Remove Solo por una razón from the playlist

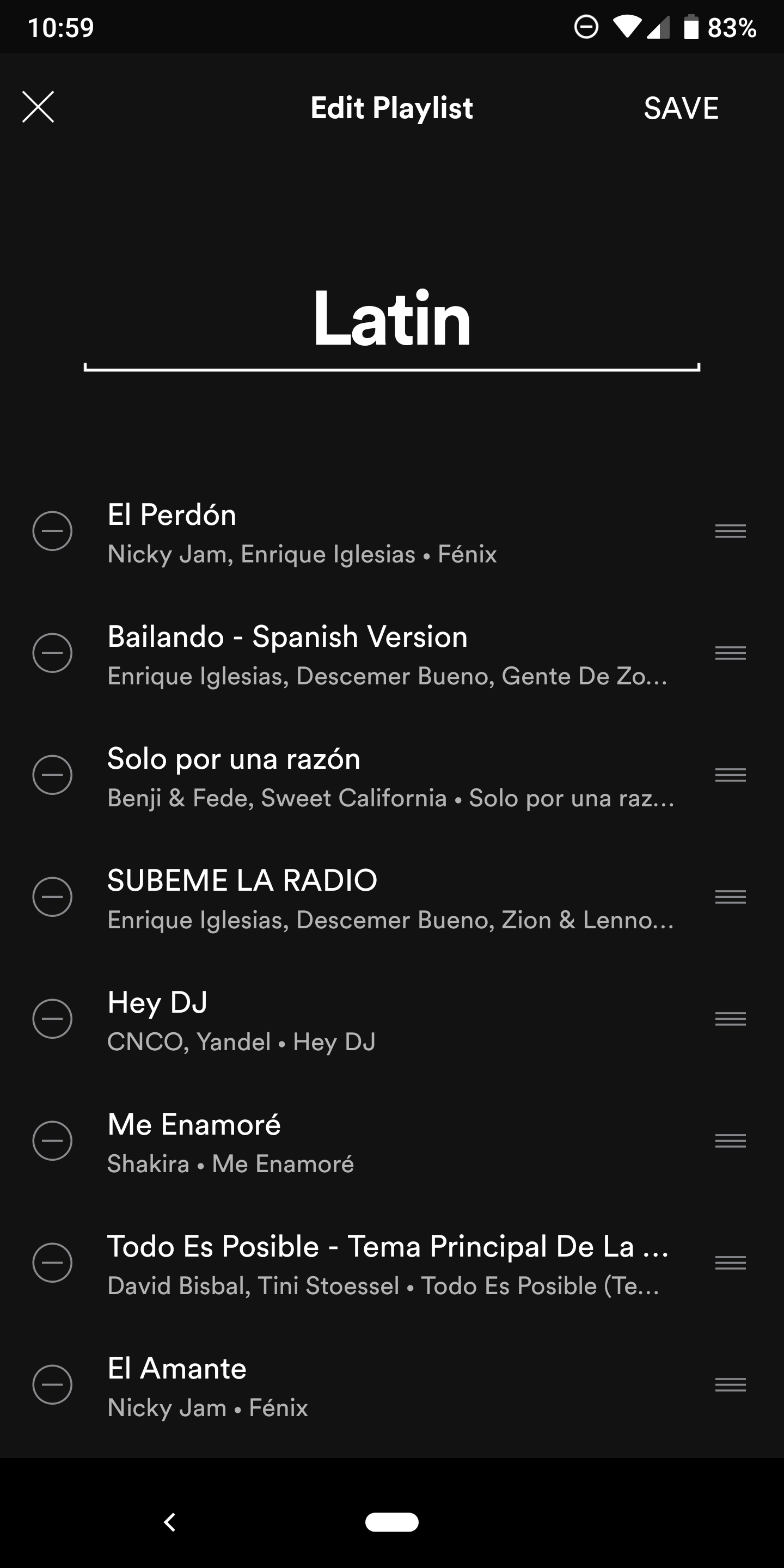coord(53,775)
